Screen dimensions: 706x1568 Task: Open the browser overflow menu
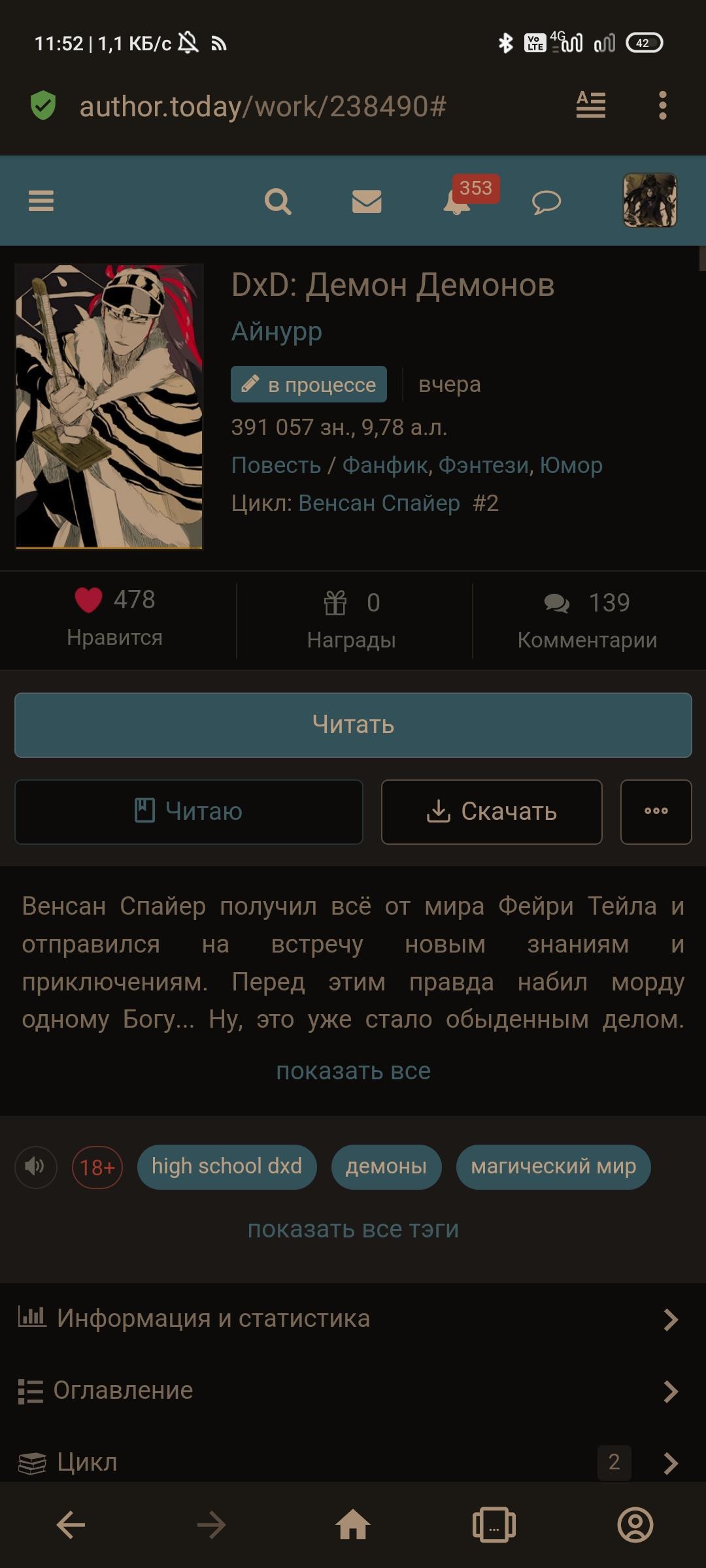click(x=662, y=106)
